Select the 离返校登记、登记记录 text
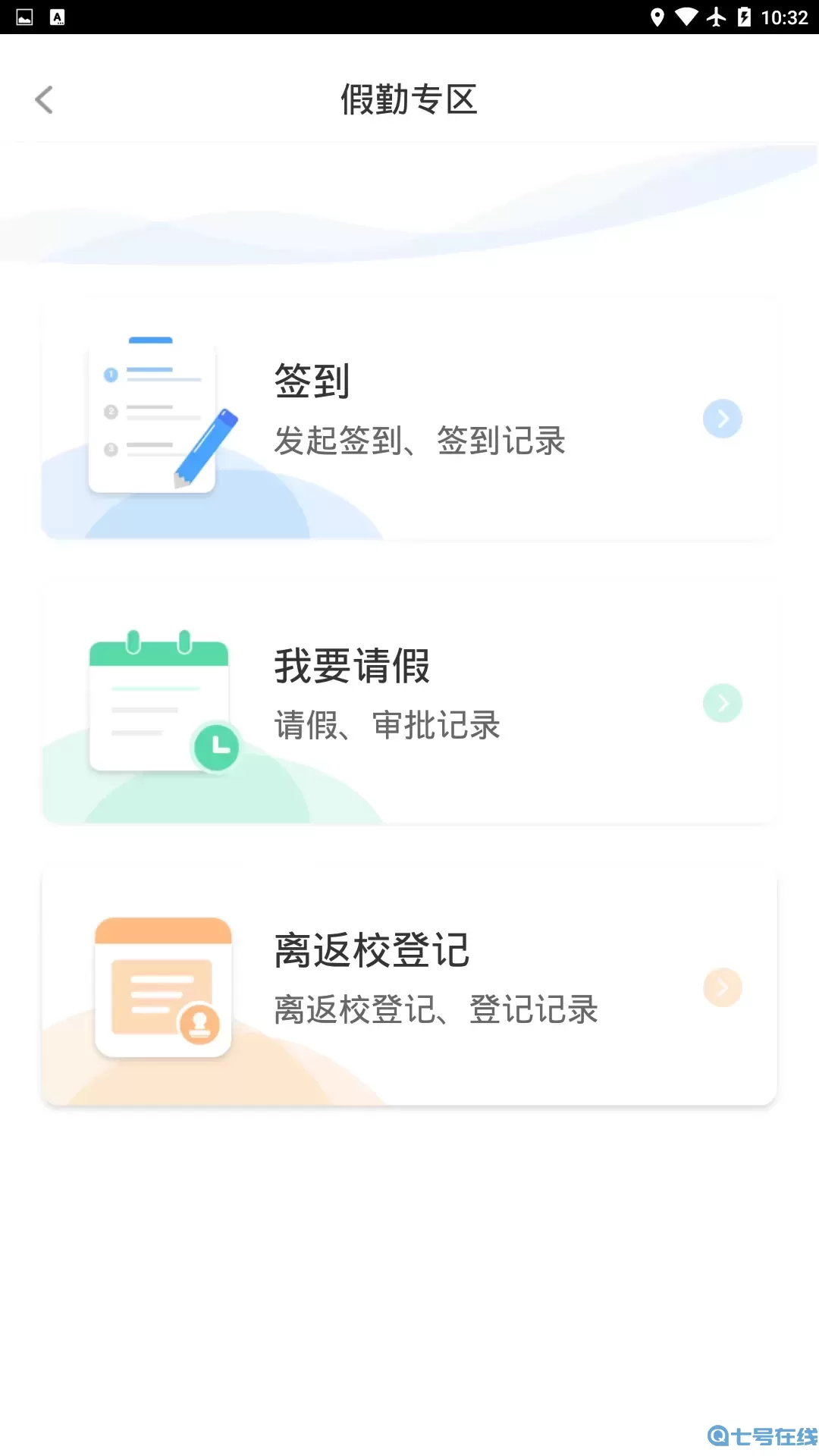This screenshot has height=1456, width=819. [436, 1011]
